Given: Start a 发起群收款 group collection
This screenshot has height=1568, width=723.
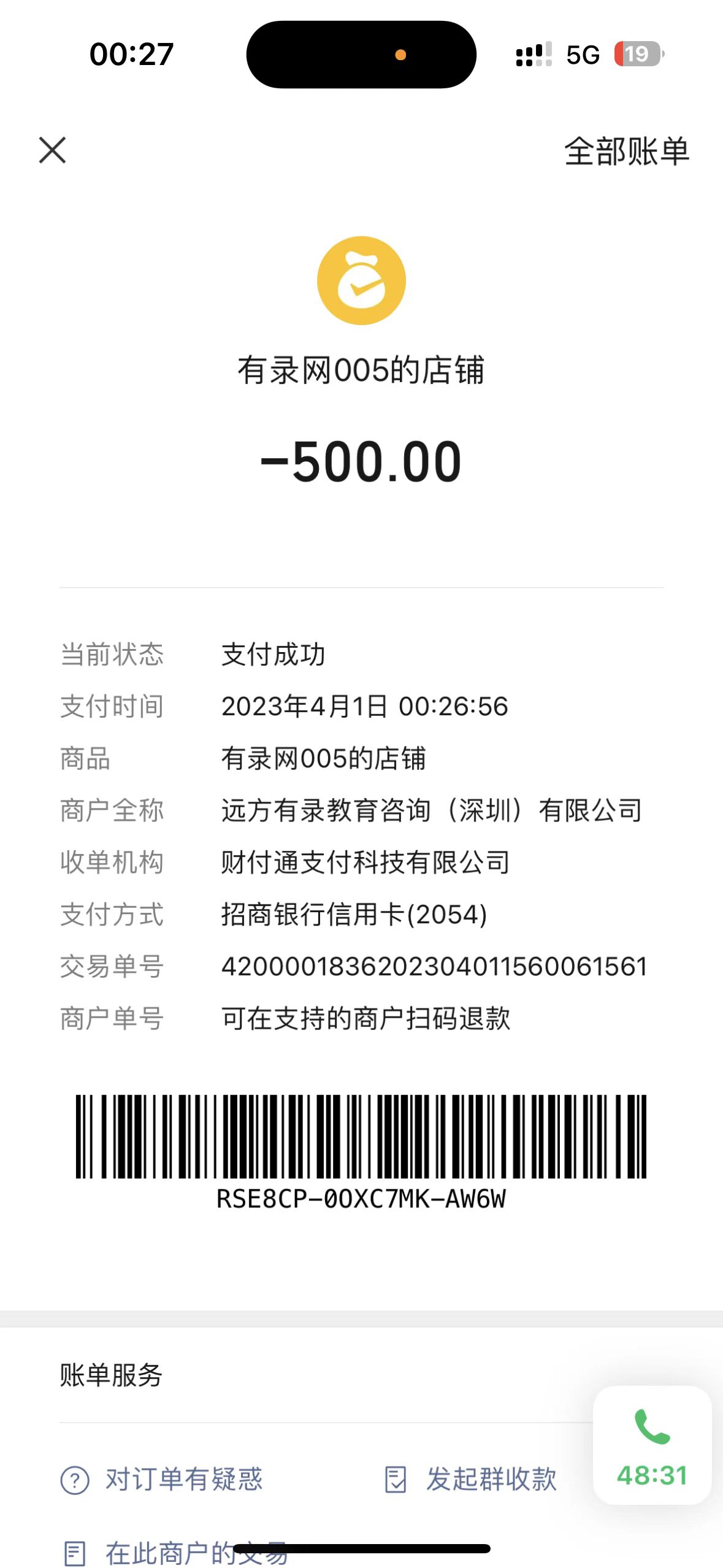Looking at the screenshot, I should click(x=471, y=1479).
